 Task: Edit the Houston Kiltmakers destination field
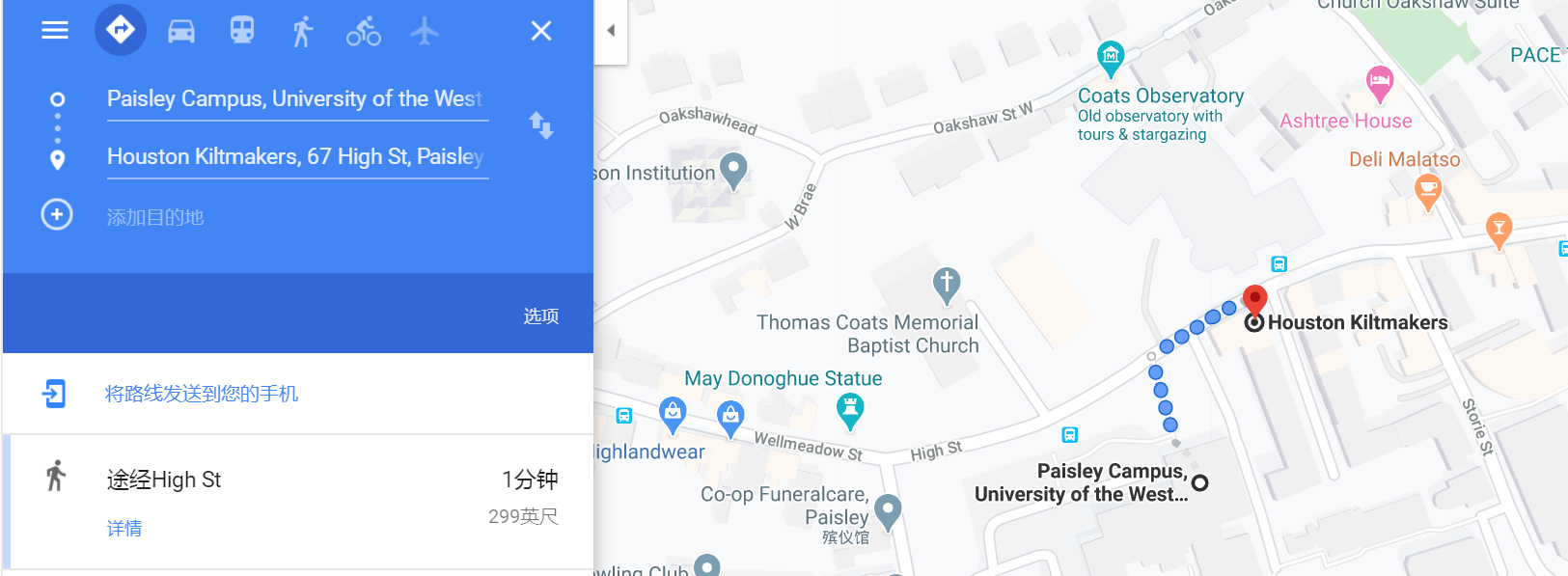pos(296,156)
